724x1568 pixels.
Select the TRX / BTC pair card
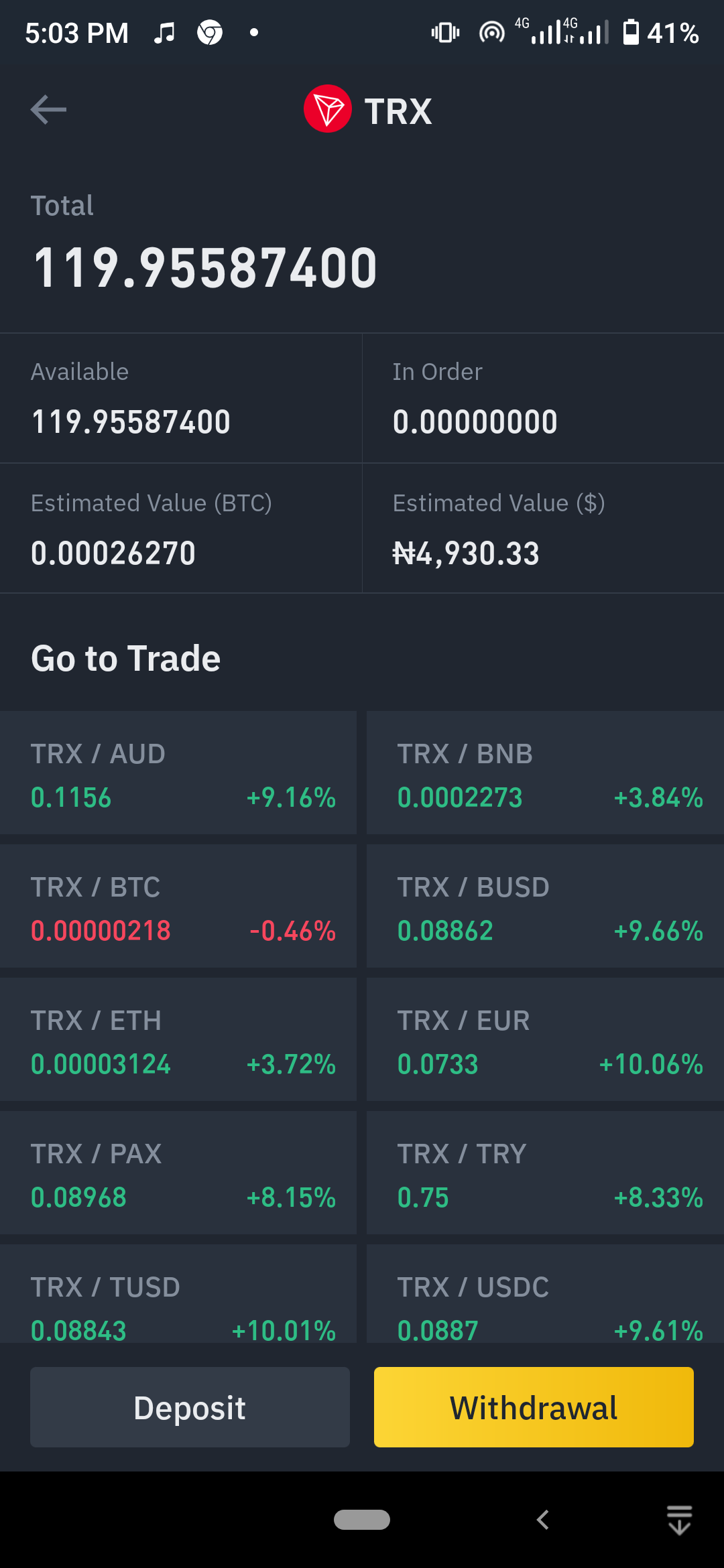click(178, 906)
